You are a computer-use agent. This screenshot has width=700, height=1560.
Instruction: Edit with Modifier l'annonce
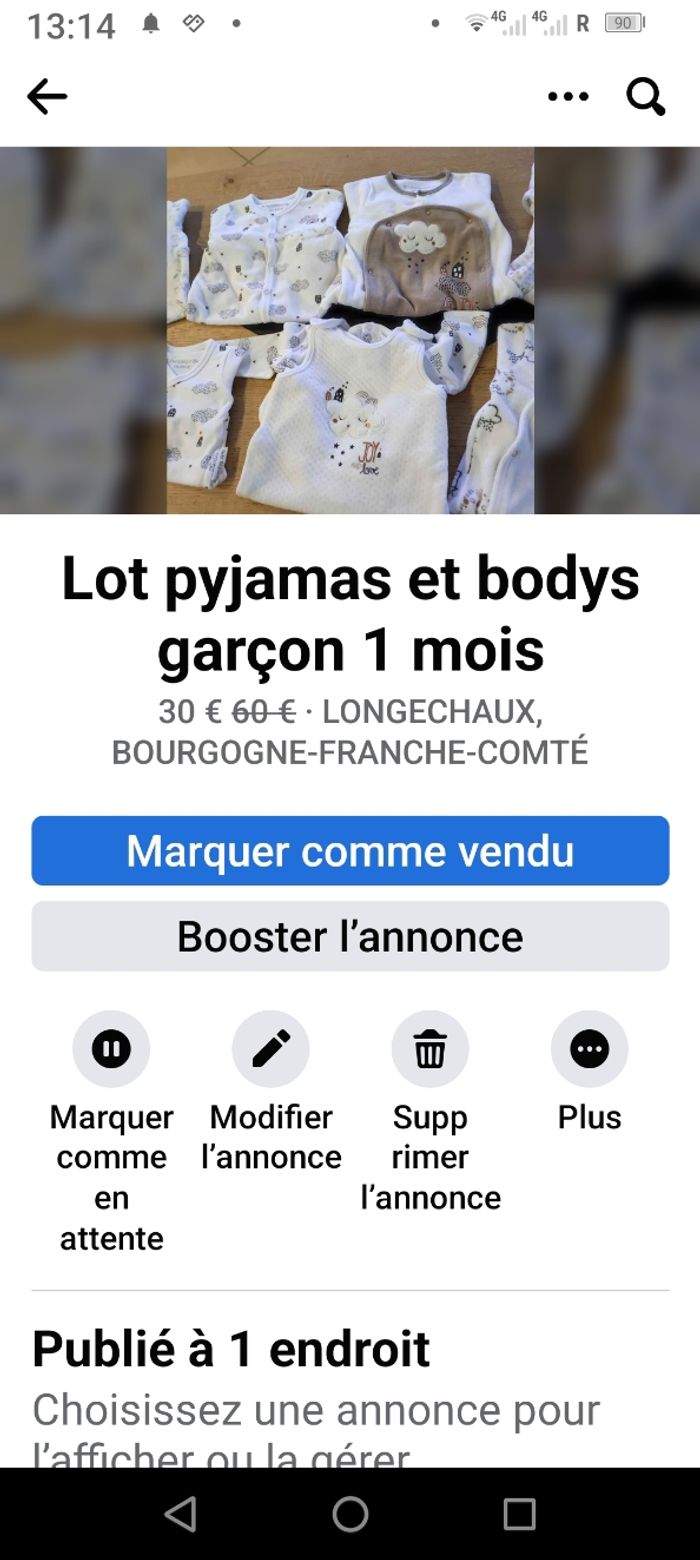pyautogui.click(x=271, y=1049)
